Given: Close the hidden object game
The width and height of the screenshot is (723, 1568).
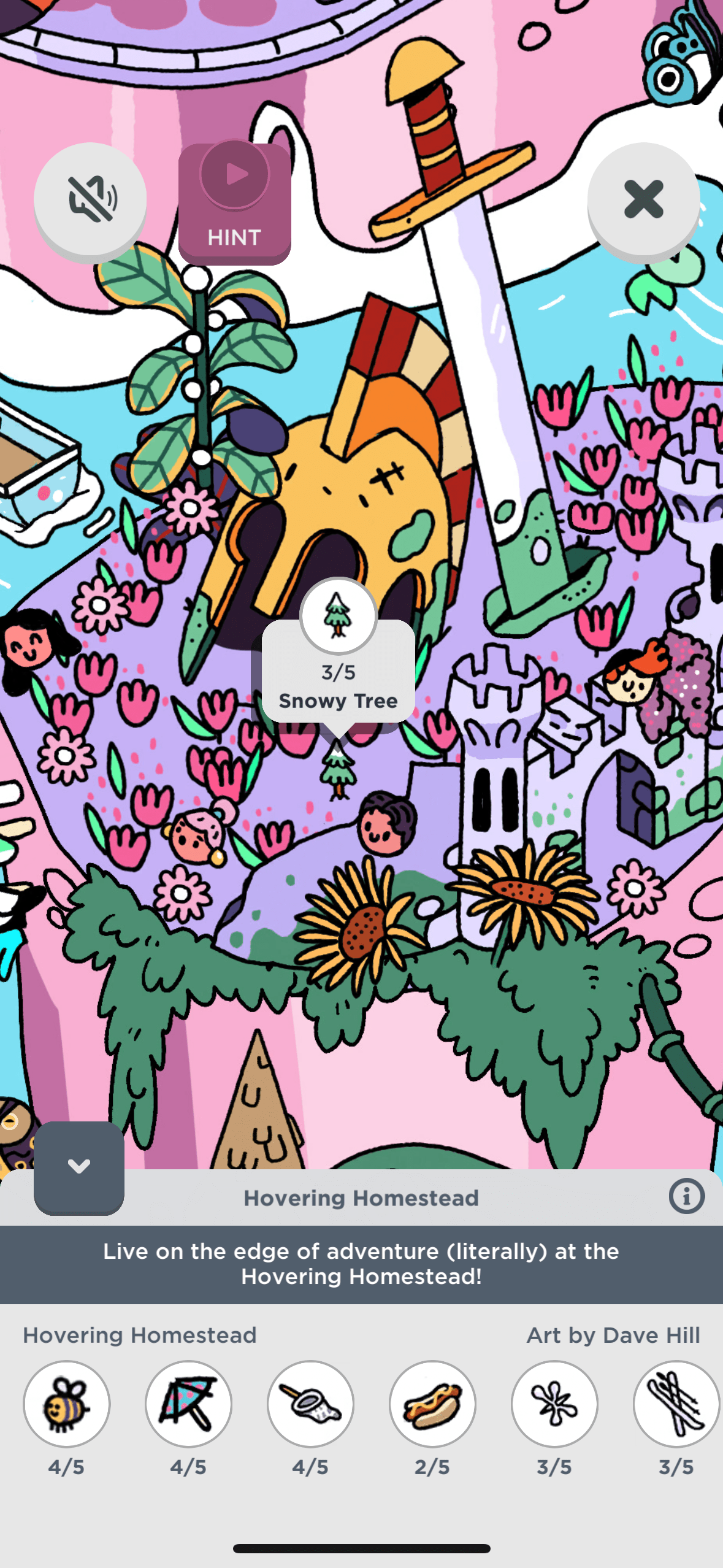Looking at the screenshot, I should point(643,199).
